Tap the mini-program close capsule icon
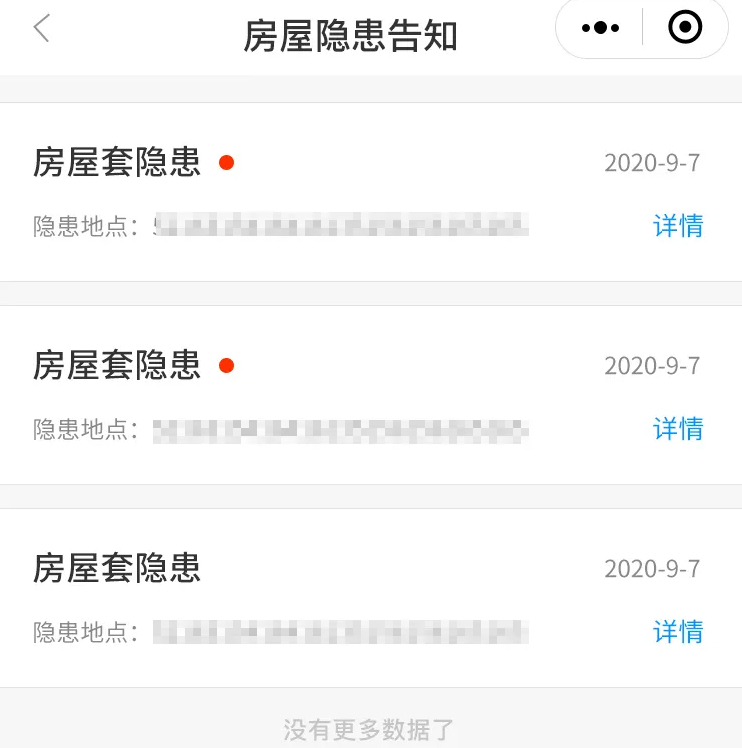The width and height of the screenshot is (742, 748). [x=684, y=28]
